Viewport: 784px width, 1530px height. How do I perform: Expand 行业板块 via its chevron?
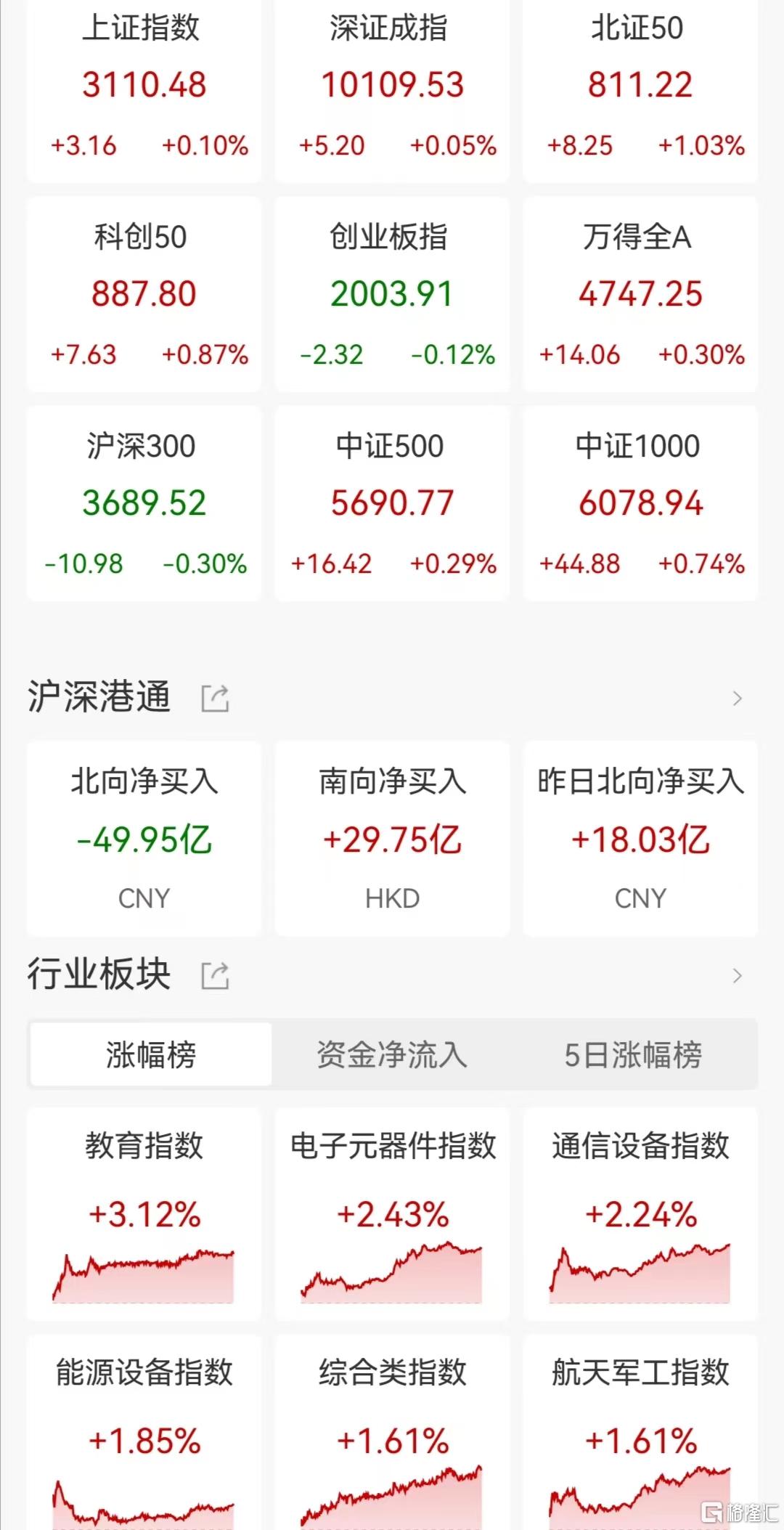[738, 976]
